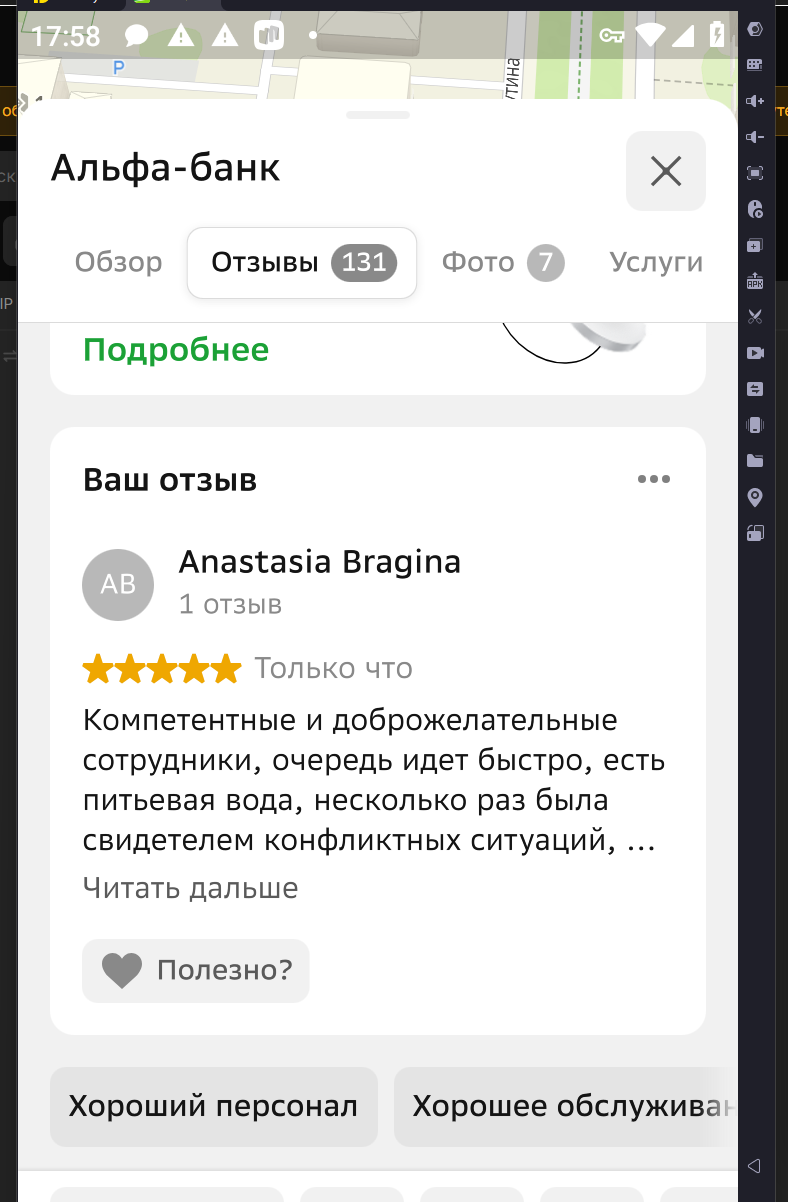The width and height of the screenshot is (788, 1202).
Task: Tap the green Подробнее link
Action: [176, 350]
